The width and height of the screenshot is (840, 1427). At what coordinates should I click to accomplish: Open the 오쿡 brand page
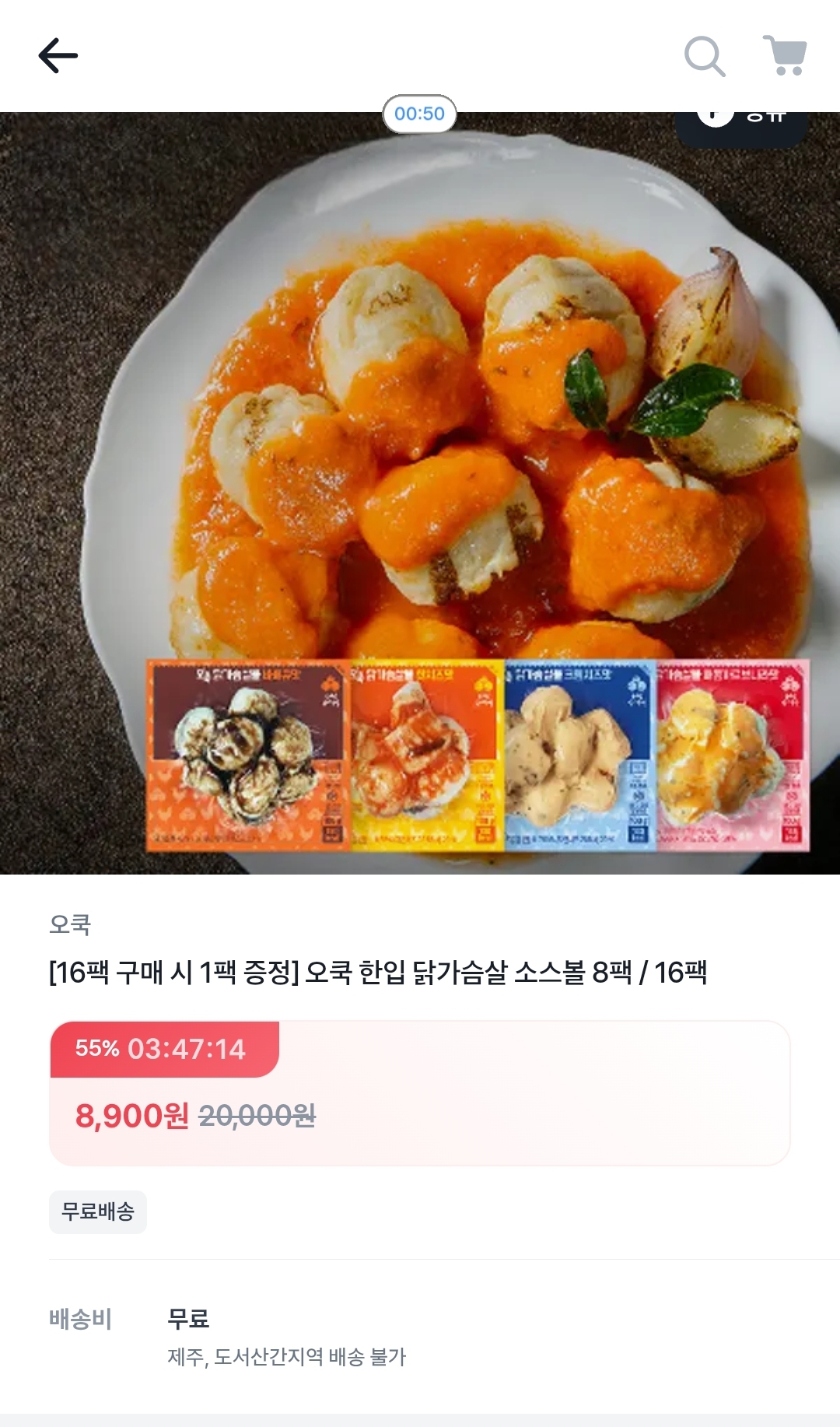point(70,924)
